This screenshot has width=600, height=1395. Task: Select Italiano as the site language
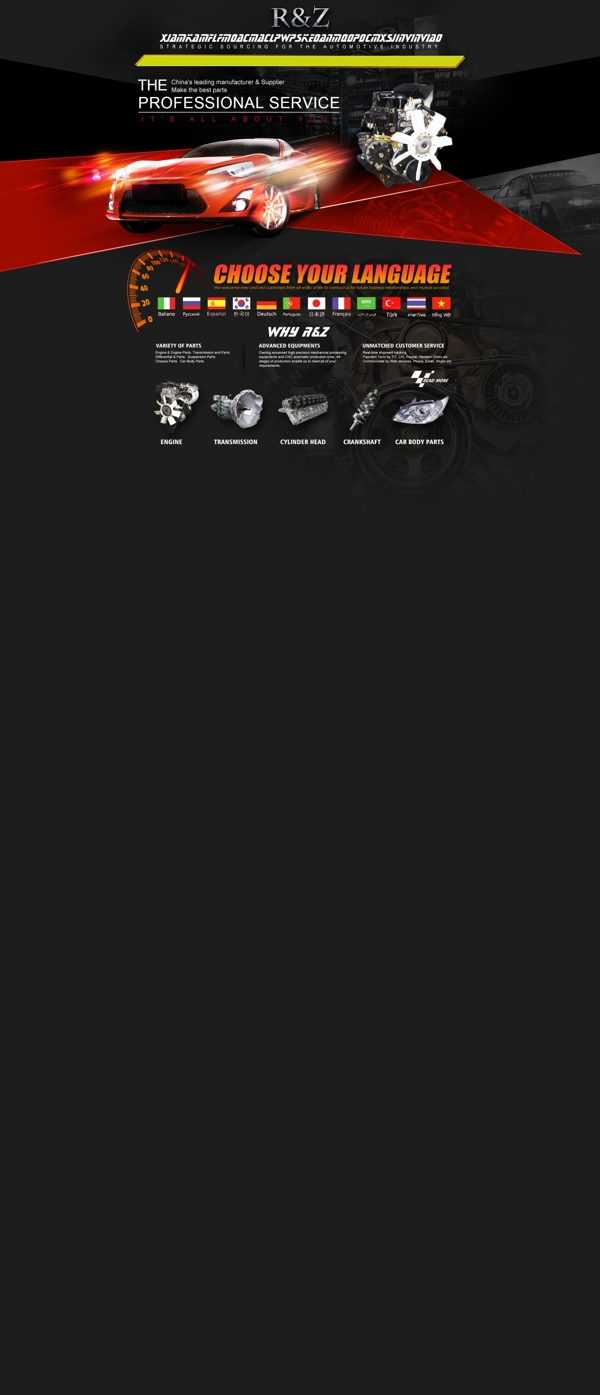coord(166,304)
